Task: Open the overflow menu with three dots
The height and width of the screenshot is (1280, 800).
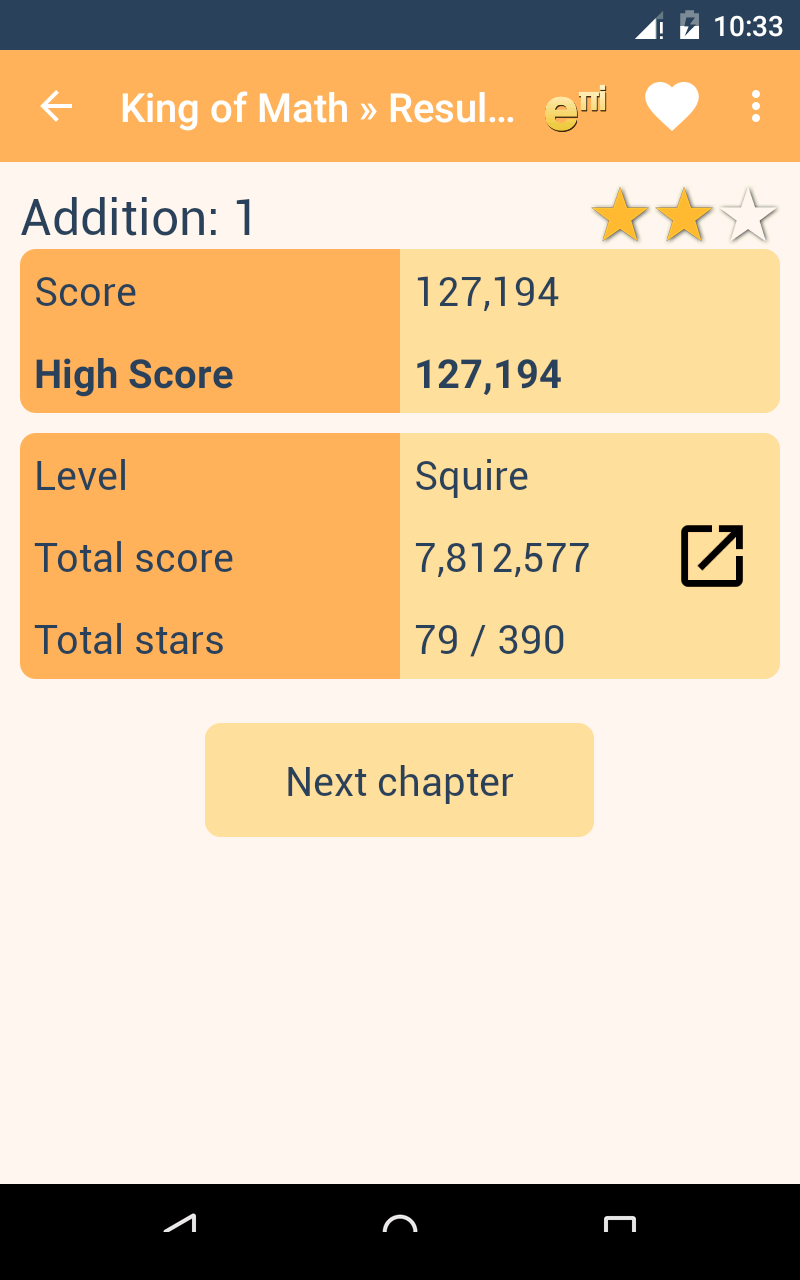Action: [x=755, y=106]
